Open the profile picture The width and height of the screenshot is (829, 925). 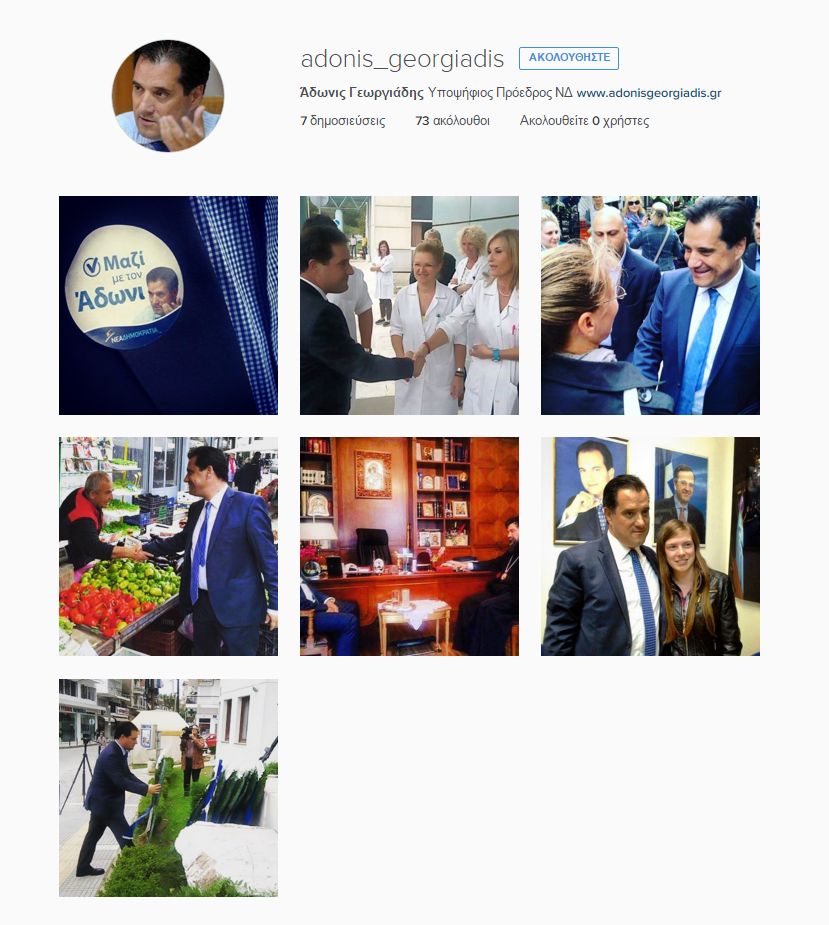coord(167,96)
